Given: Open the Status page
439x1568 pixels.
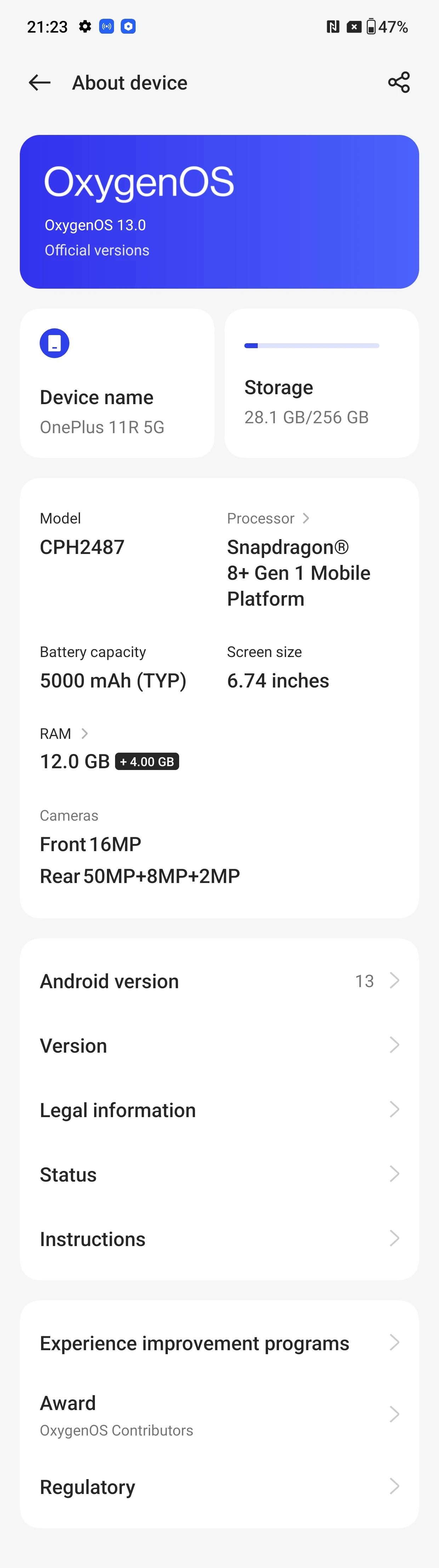Looking at the screenshot, I should click(x=219, y=1175).
